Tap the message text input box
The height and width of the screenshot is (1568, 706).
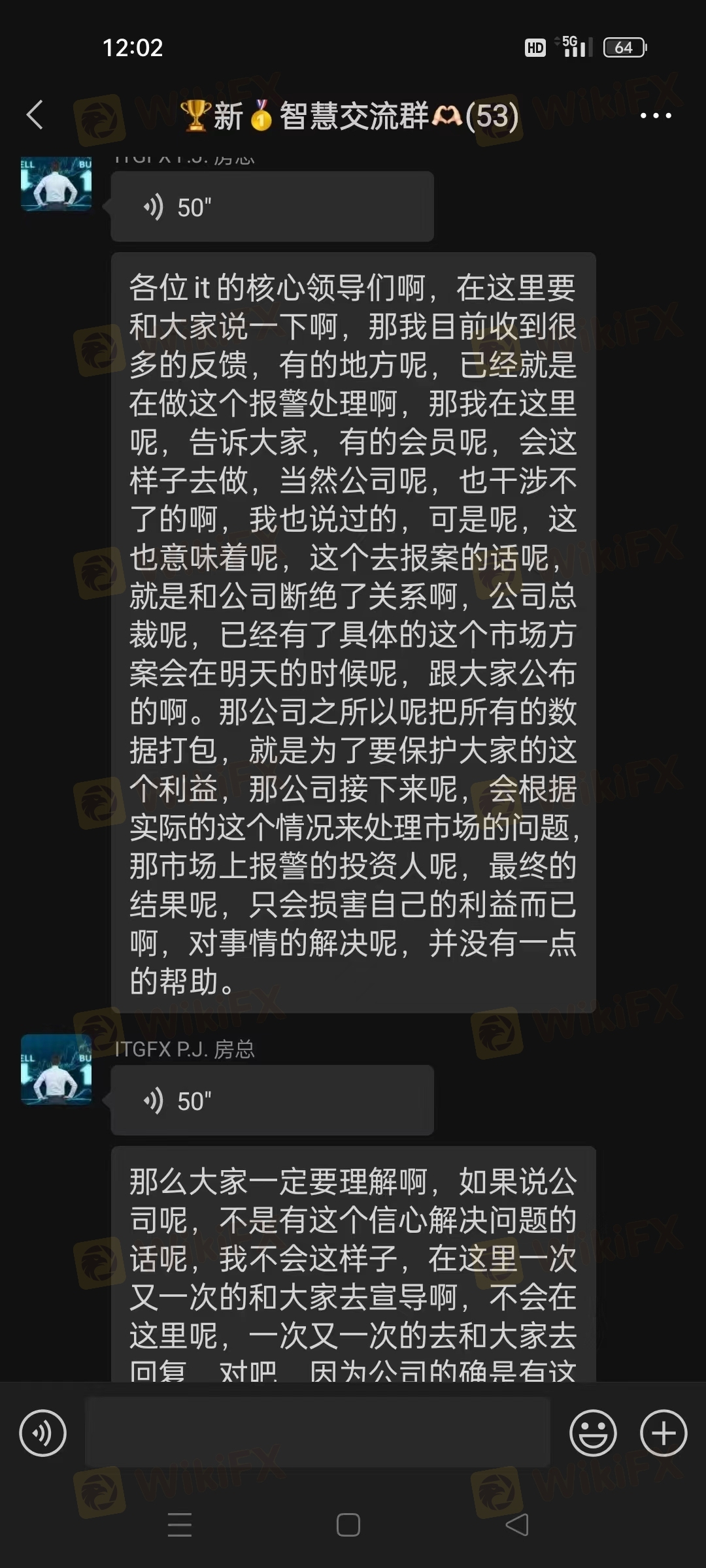[318, 1432]
